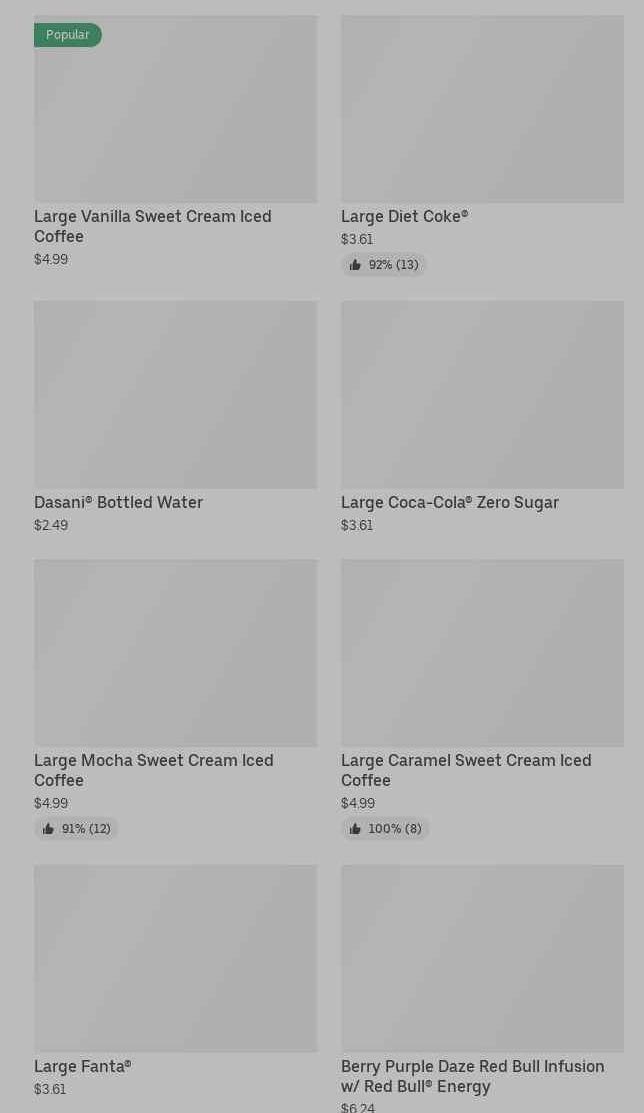Open Large Vanilla Sweet Cream Iced Coffee item

tap(175, 142)
